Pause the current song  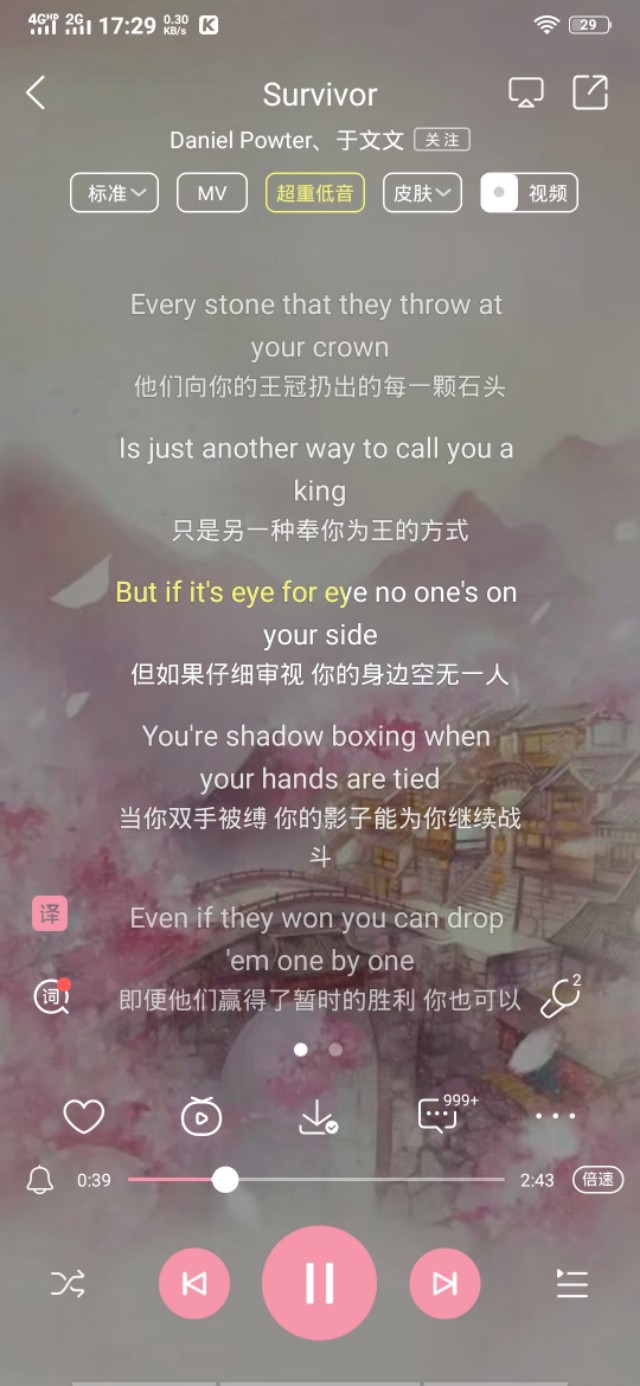(319, 1282)
